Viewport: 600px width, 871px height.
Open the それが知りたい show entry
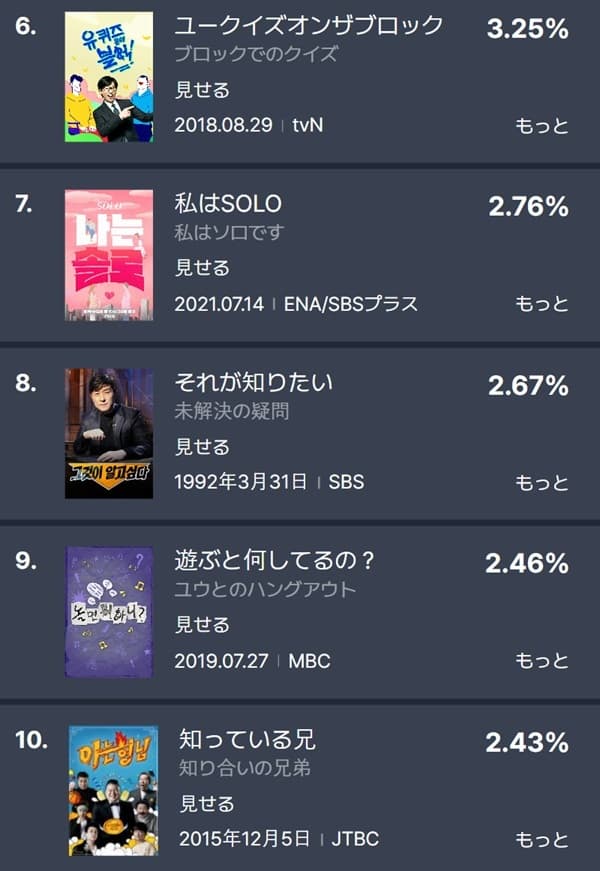click(253, 382)
